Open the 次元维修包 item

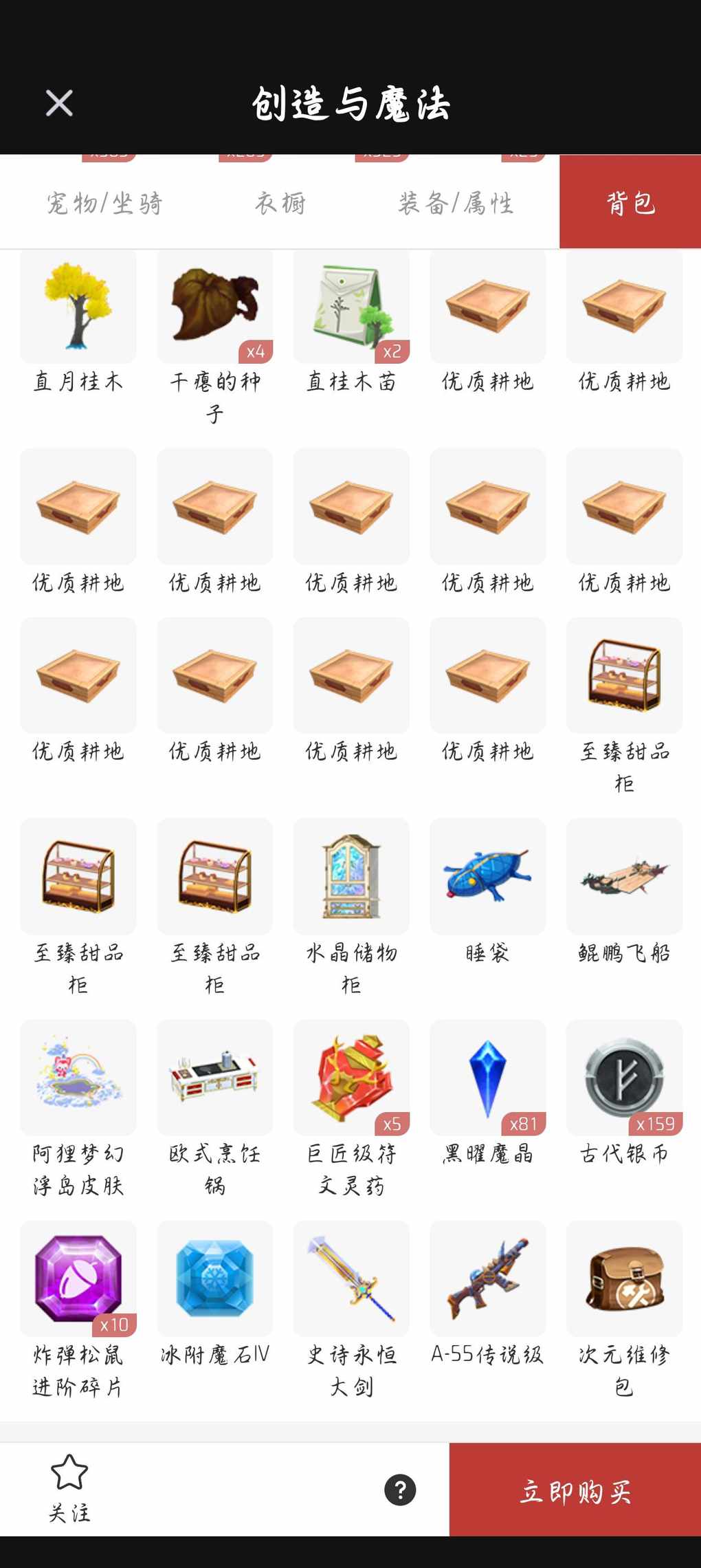click(624, 1279)
